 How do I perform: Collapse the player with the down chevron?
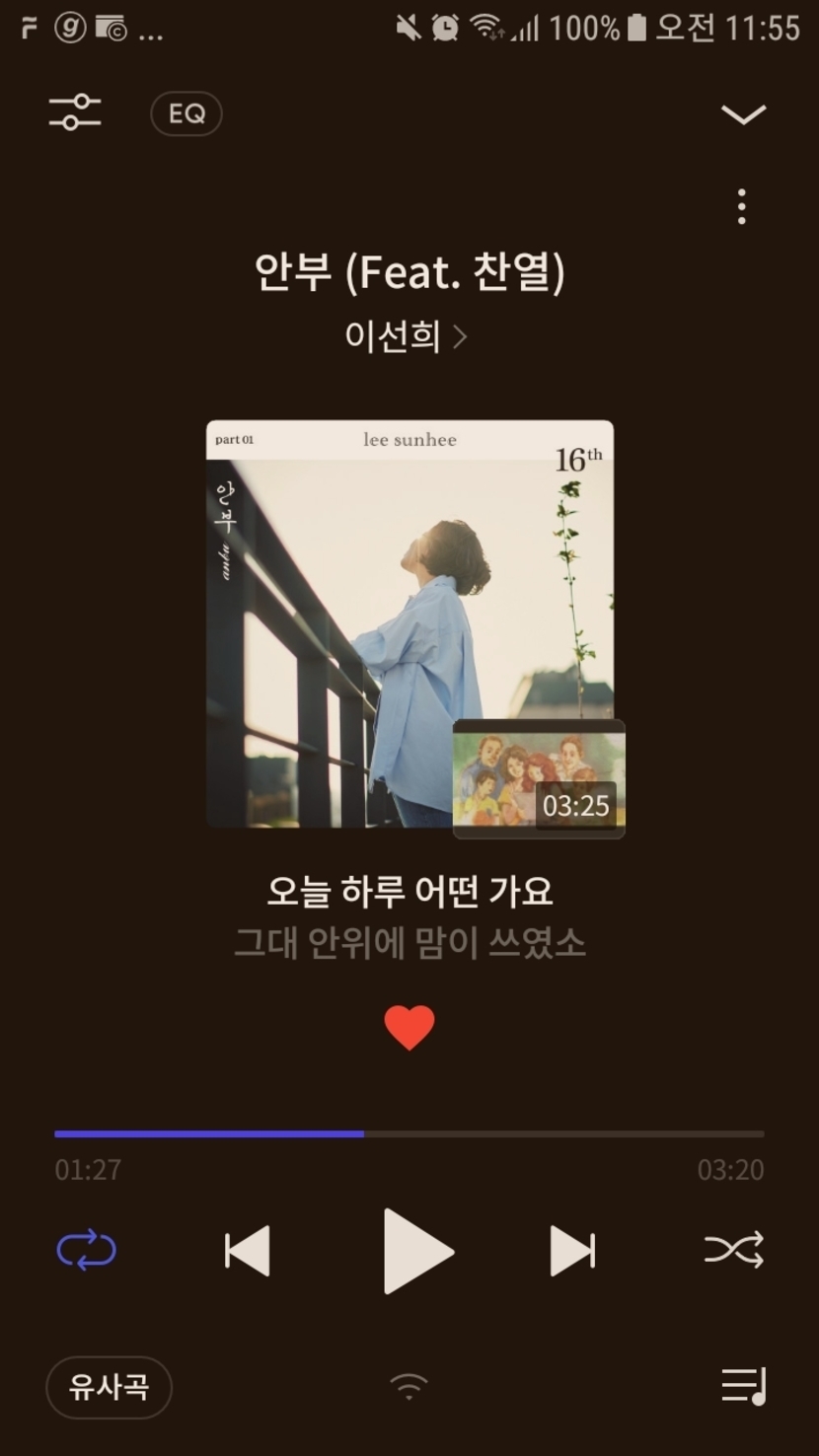743,114
